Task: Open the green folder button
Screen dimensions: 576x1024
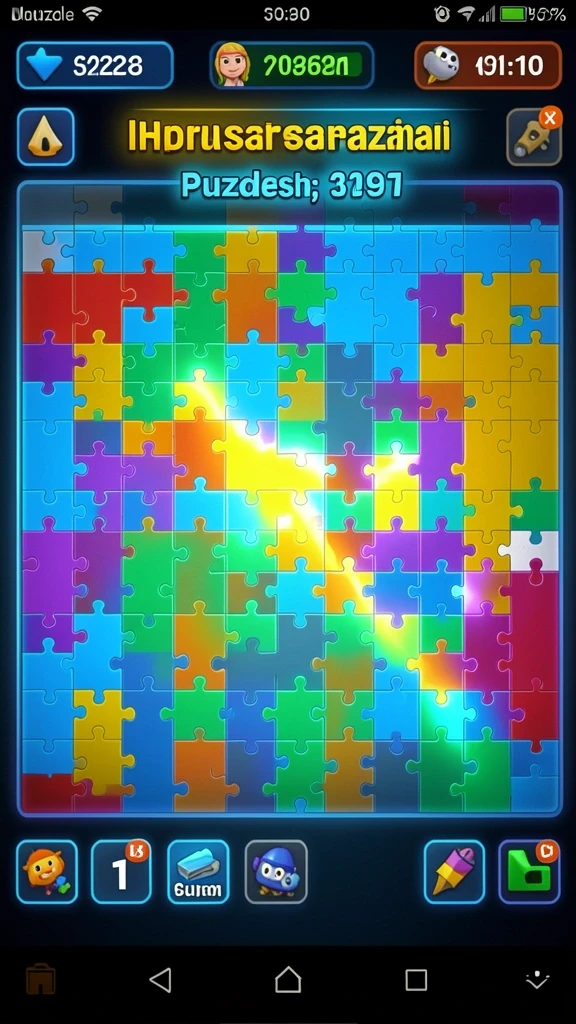Action: (x=529, y=871)
